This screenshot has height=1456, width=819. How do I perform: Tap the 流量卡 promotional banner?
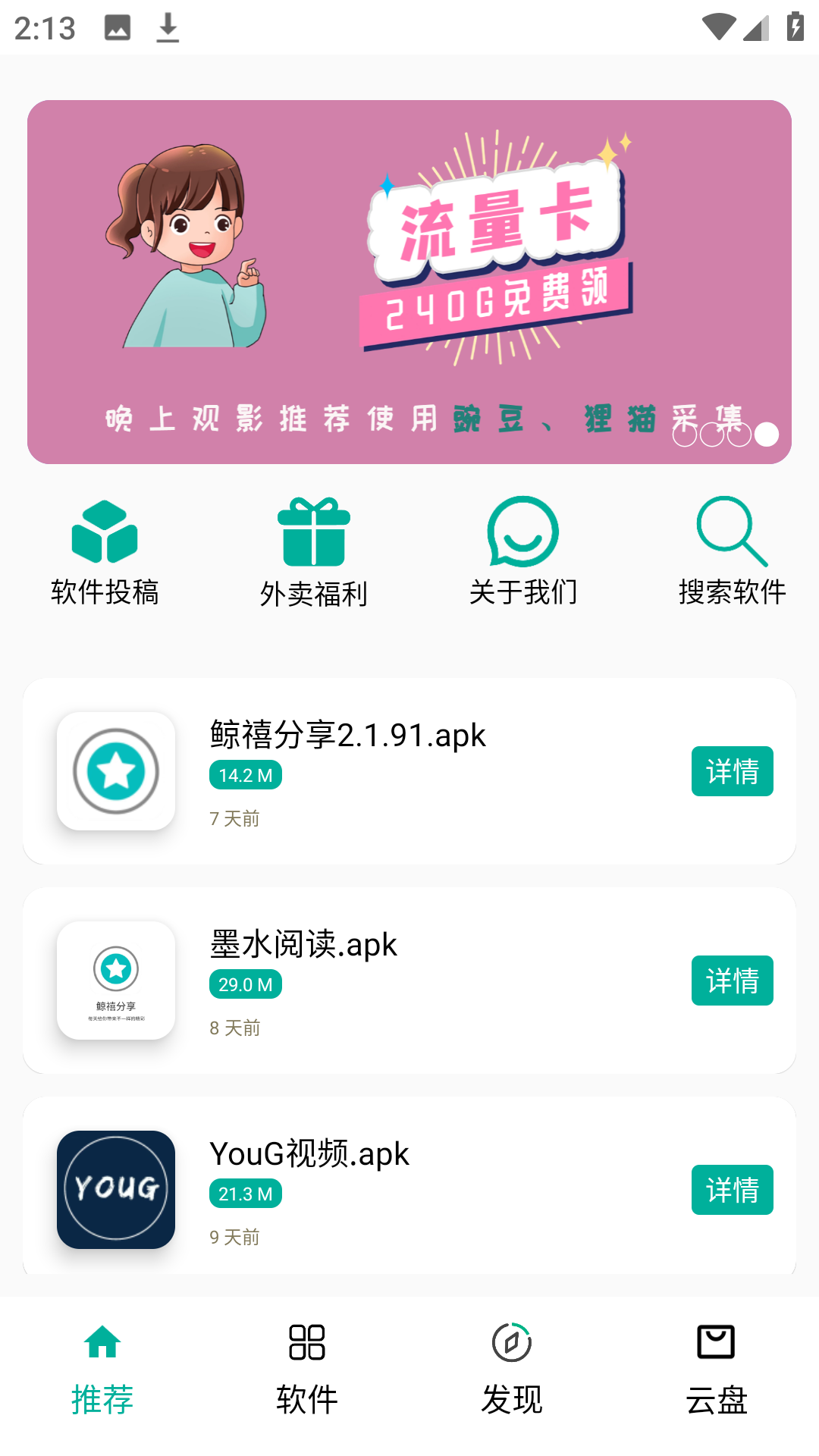[409, 282]
